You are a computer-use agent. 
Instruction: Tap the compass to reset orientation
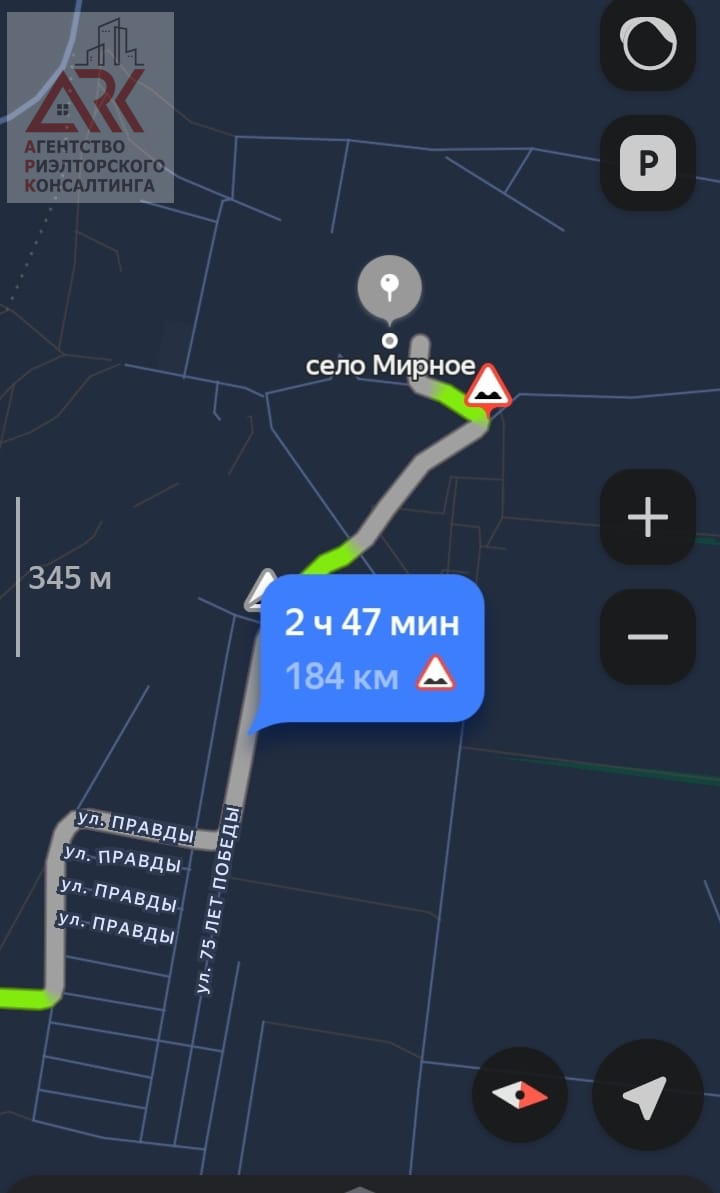[x=520, y=1095]
